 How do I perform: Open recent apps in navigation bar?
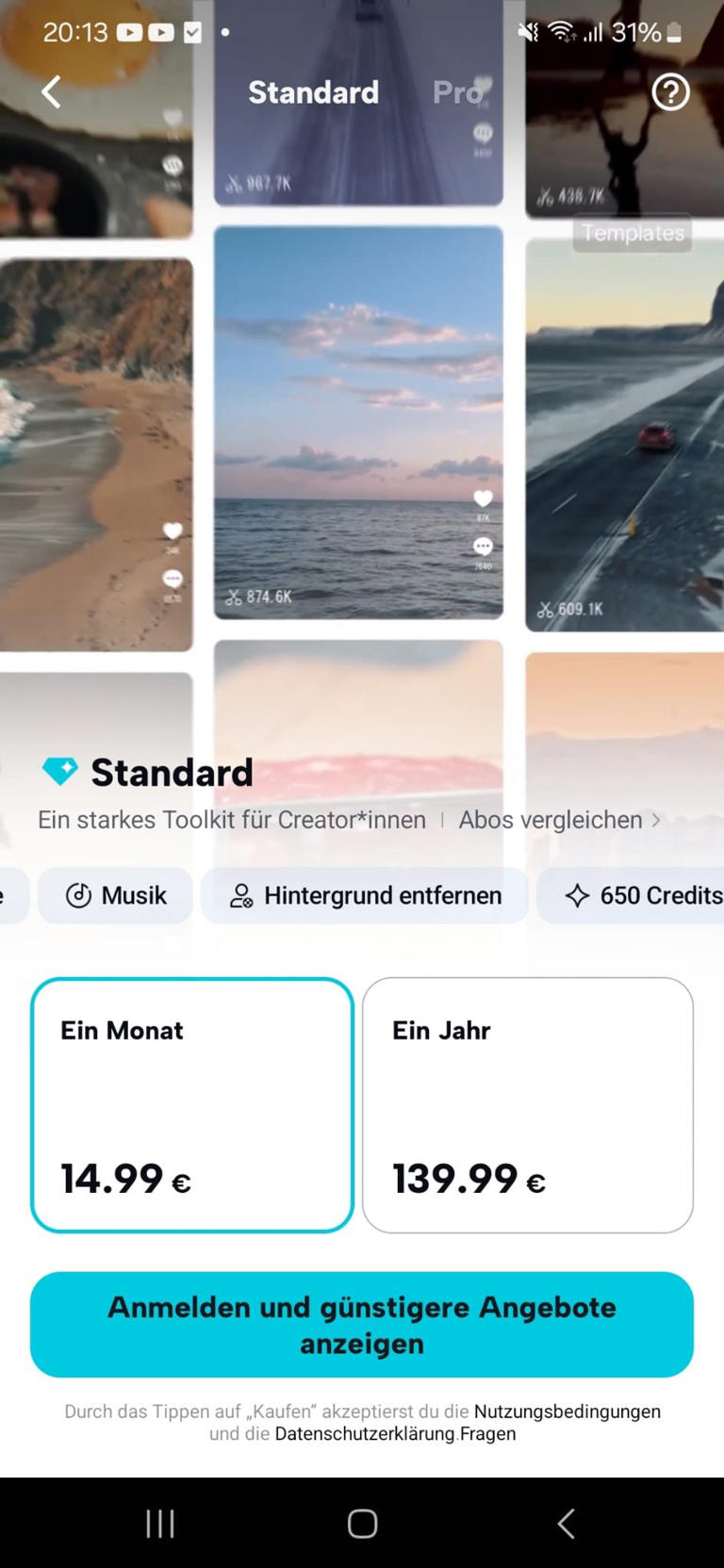click(160, 1524)
